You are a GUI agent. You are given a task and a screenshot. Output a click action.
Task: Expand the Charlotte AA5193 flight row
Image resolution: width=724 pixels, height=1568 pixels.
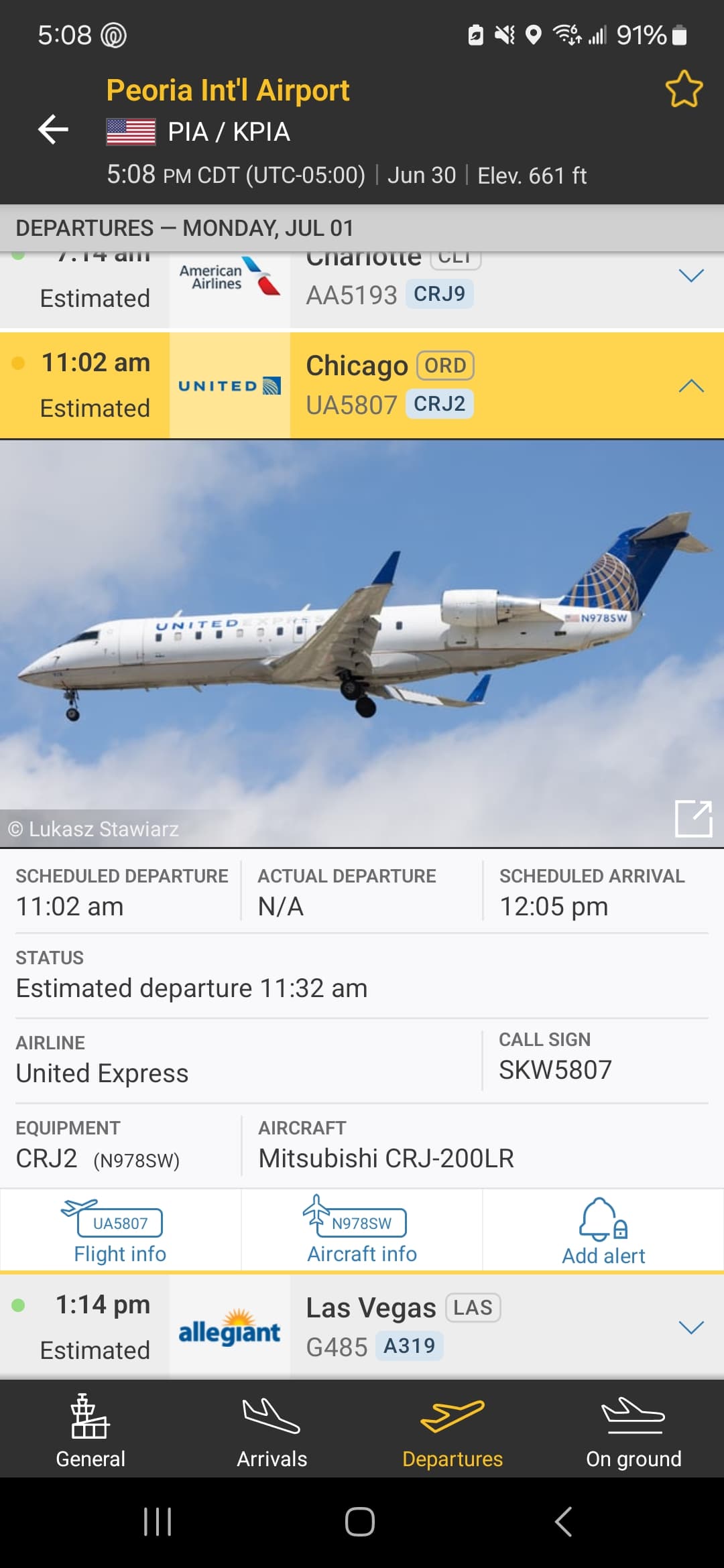(x=690, y=276)
